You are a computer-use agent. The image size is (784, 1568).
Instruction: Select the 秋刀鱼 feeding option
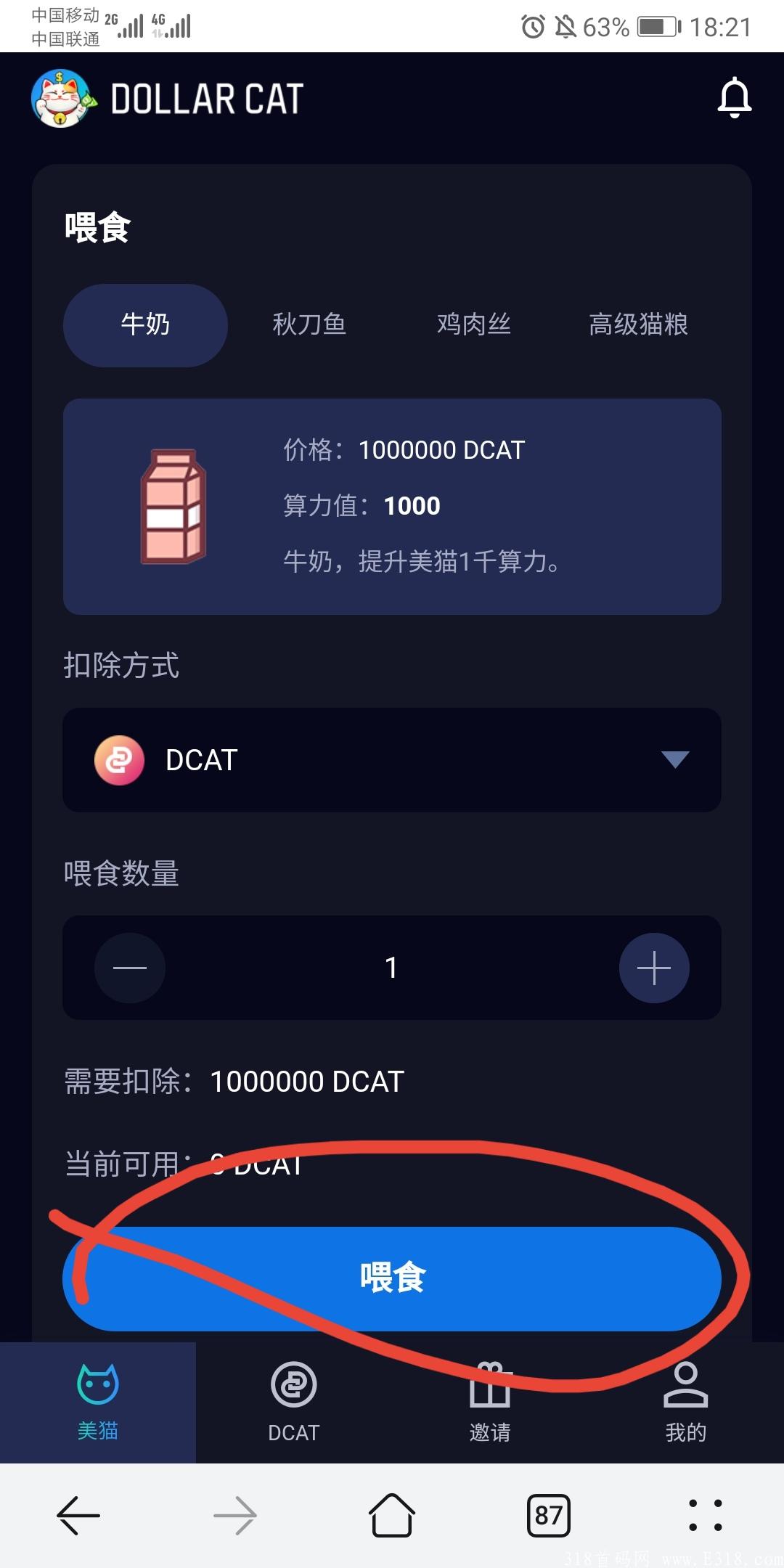[308, 324]
